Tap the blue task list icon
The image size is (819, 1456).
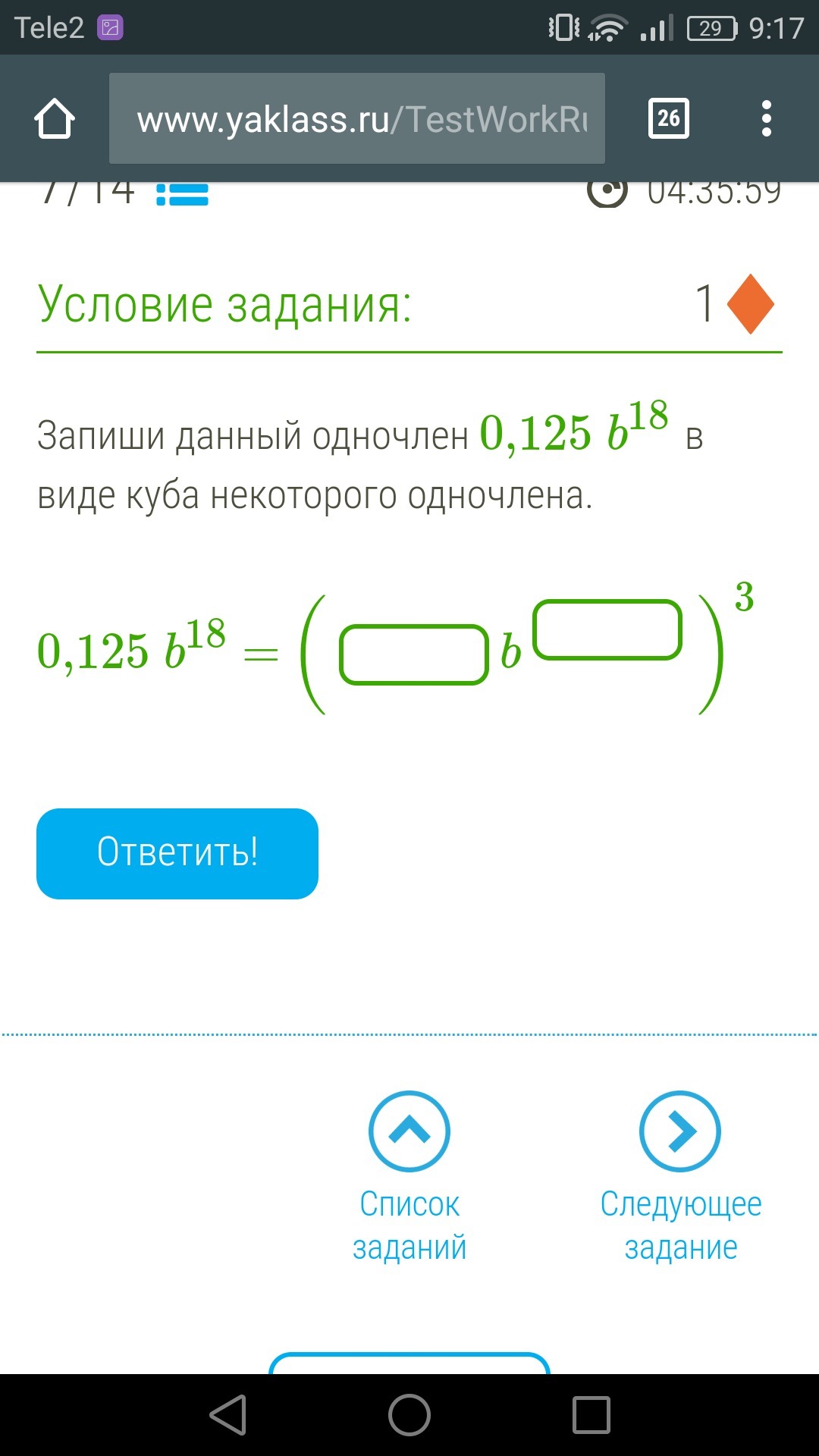coord(182,196)
